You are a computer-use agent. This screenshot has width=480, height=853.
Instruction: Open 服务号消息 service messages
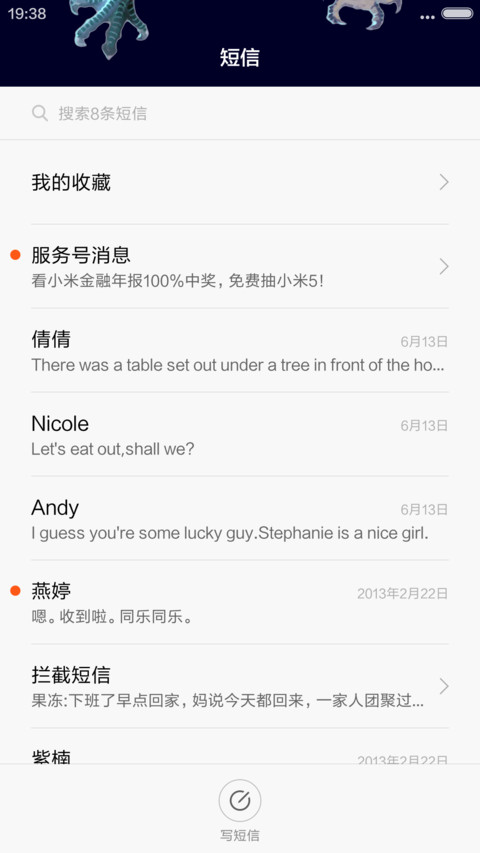tap(240, 267)
